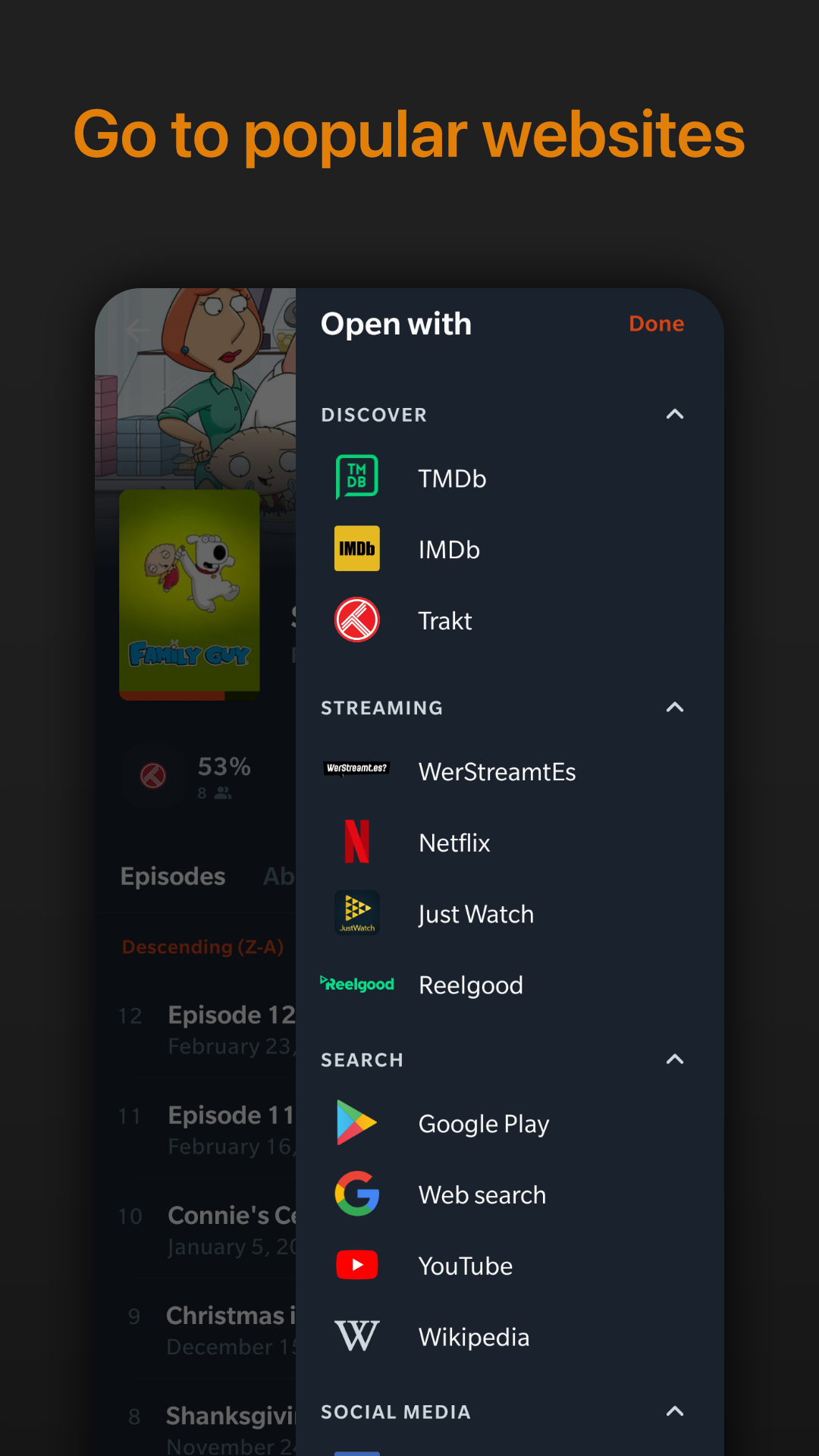819x1456 pixels.
Task: Switch to the Episodes tab
Action: coord(172,876)
